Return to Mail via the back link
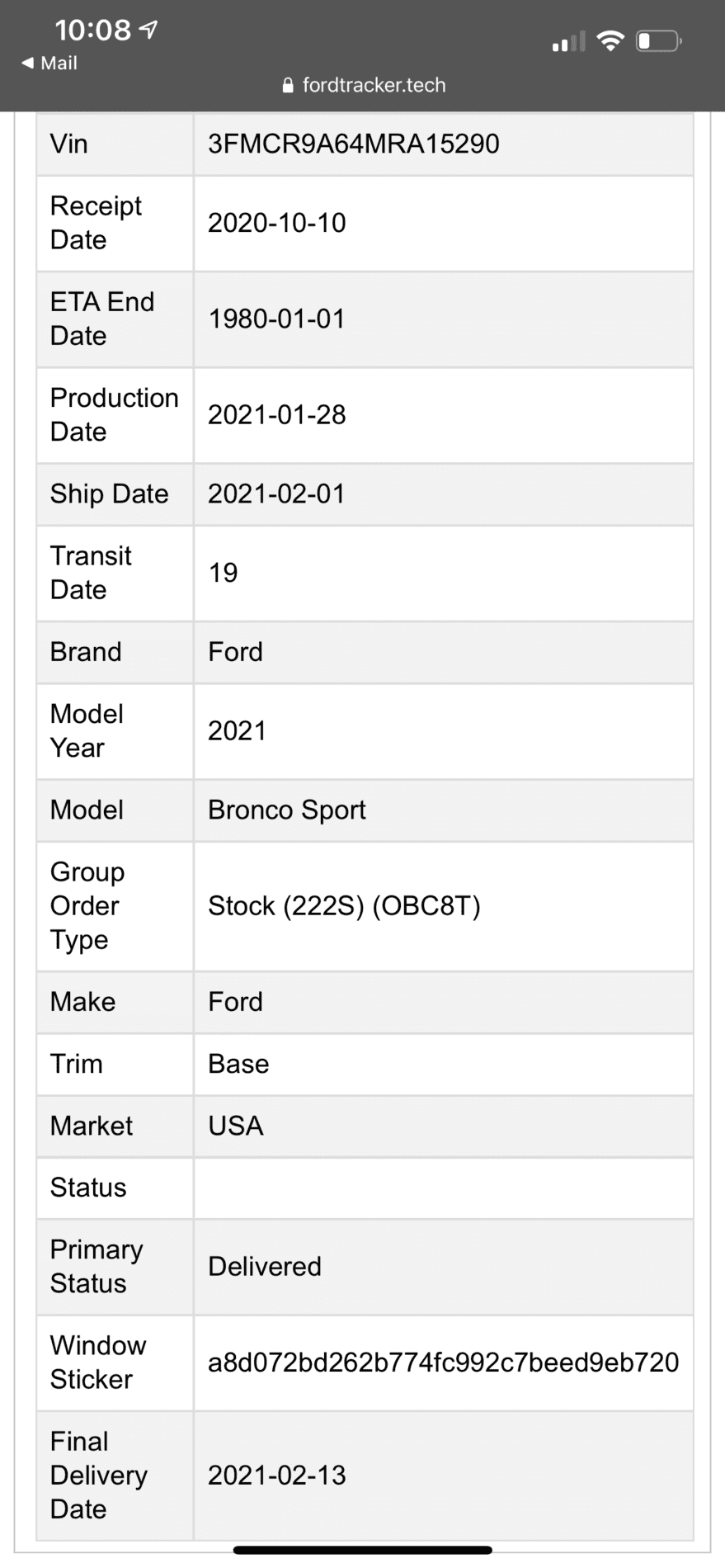This screenshot has width=725, height=1568. coord(48,64)
